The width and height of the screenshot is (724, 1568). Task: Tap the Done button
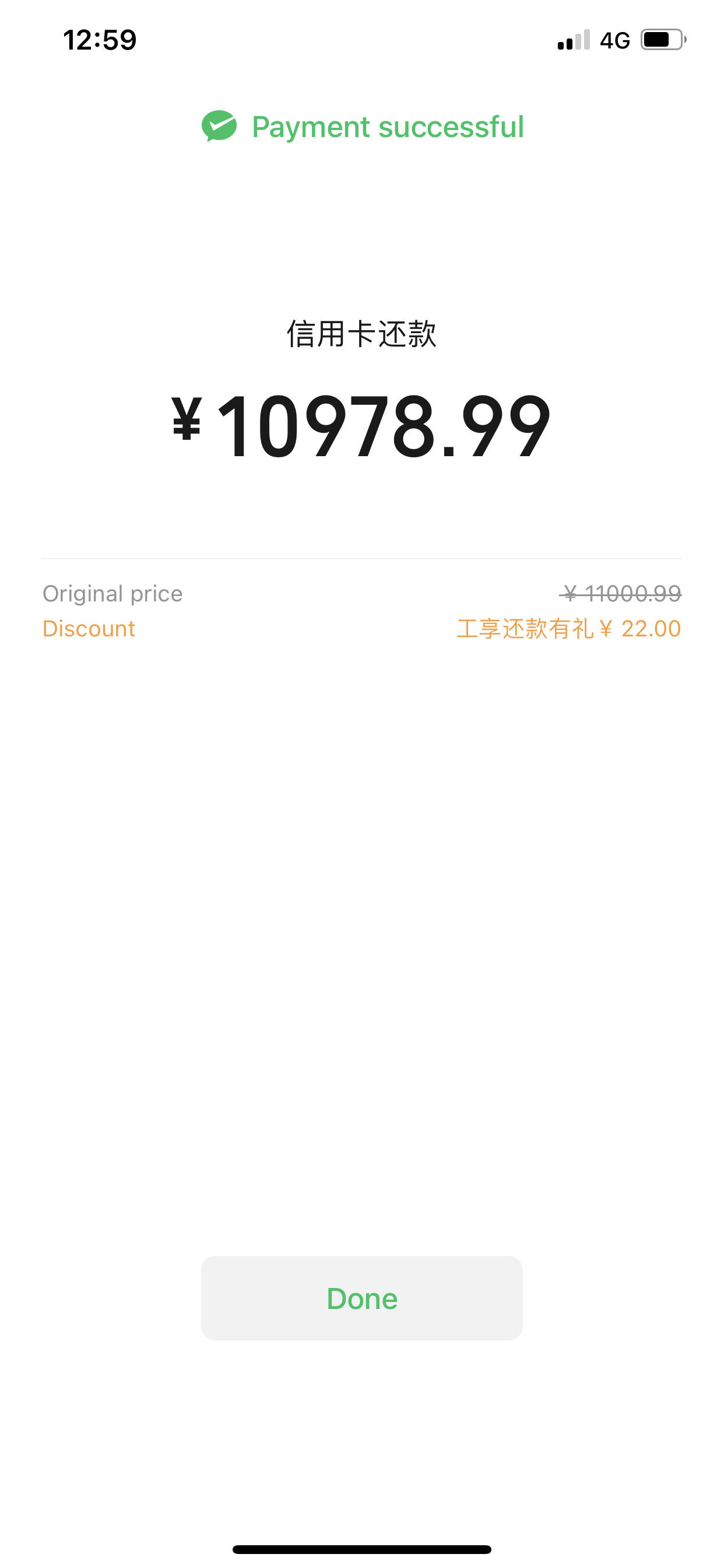361,1298
